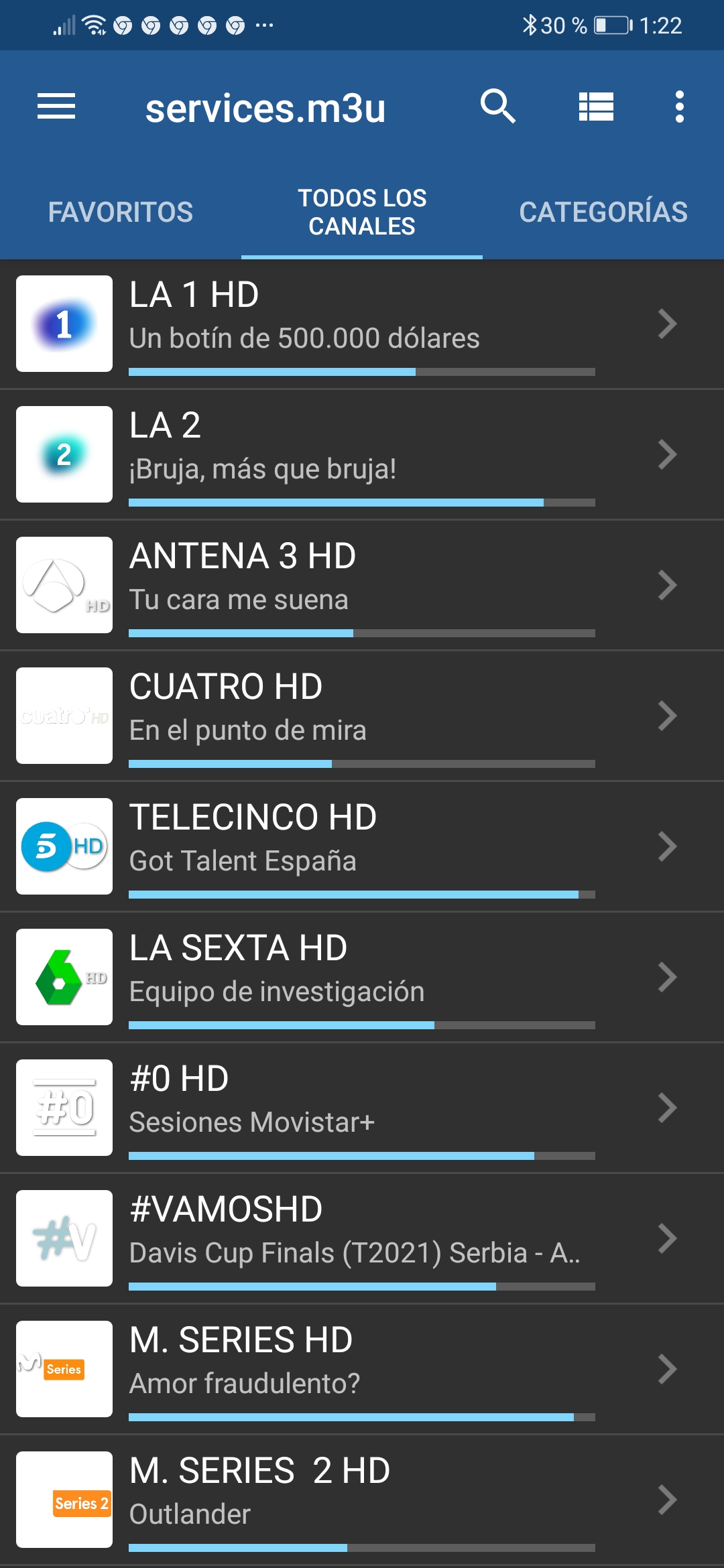Screen dimensions: 724x1568
Task: Go to the Categorías tab
Action: pos(603,212)
